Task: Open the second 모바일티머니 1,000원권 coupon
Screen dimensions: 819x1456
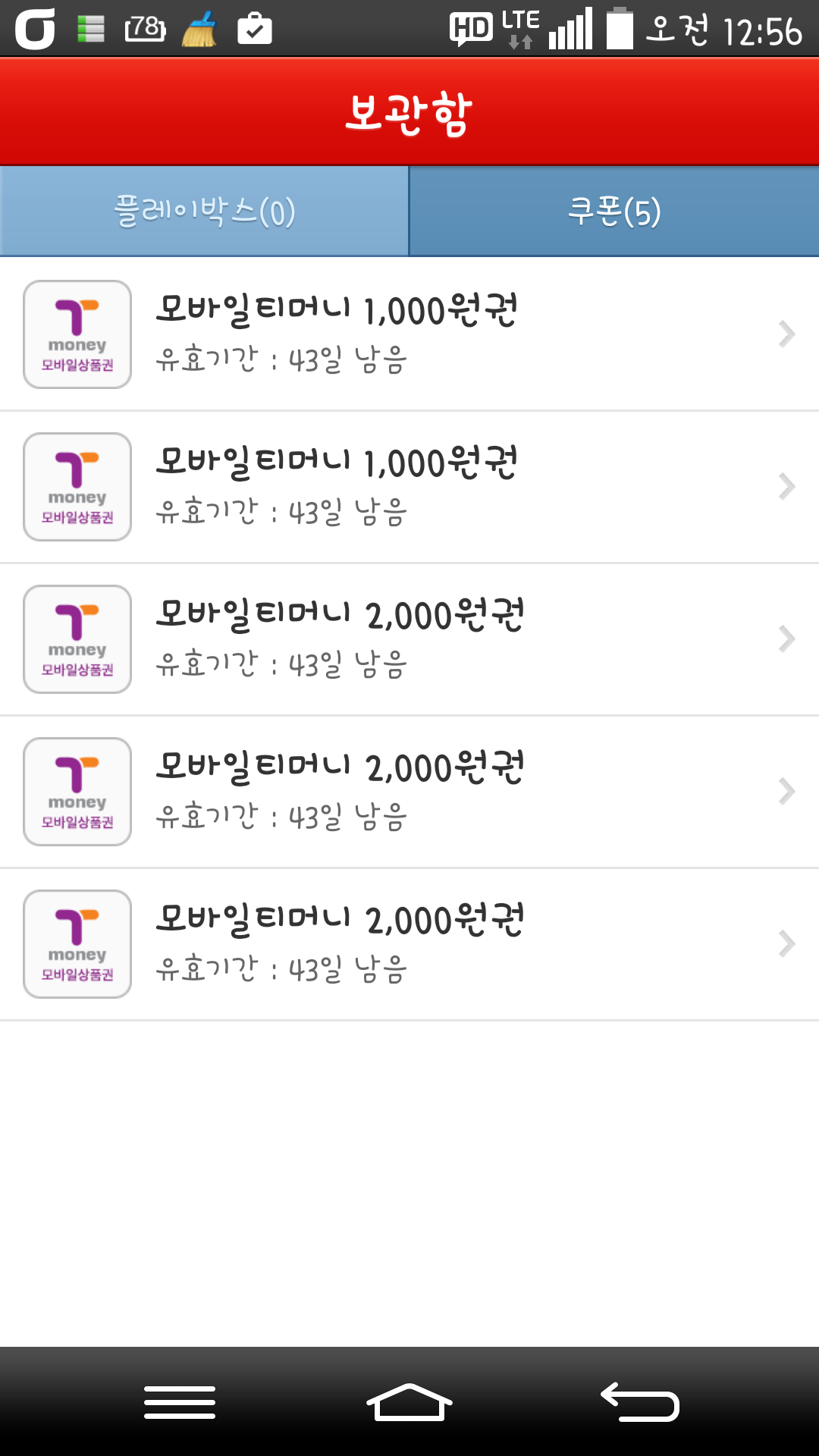Action: pyautogui.click(x=409, y=487)
